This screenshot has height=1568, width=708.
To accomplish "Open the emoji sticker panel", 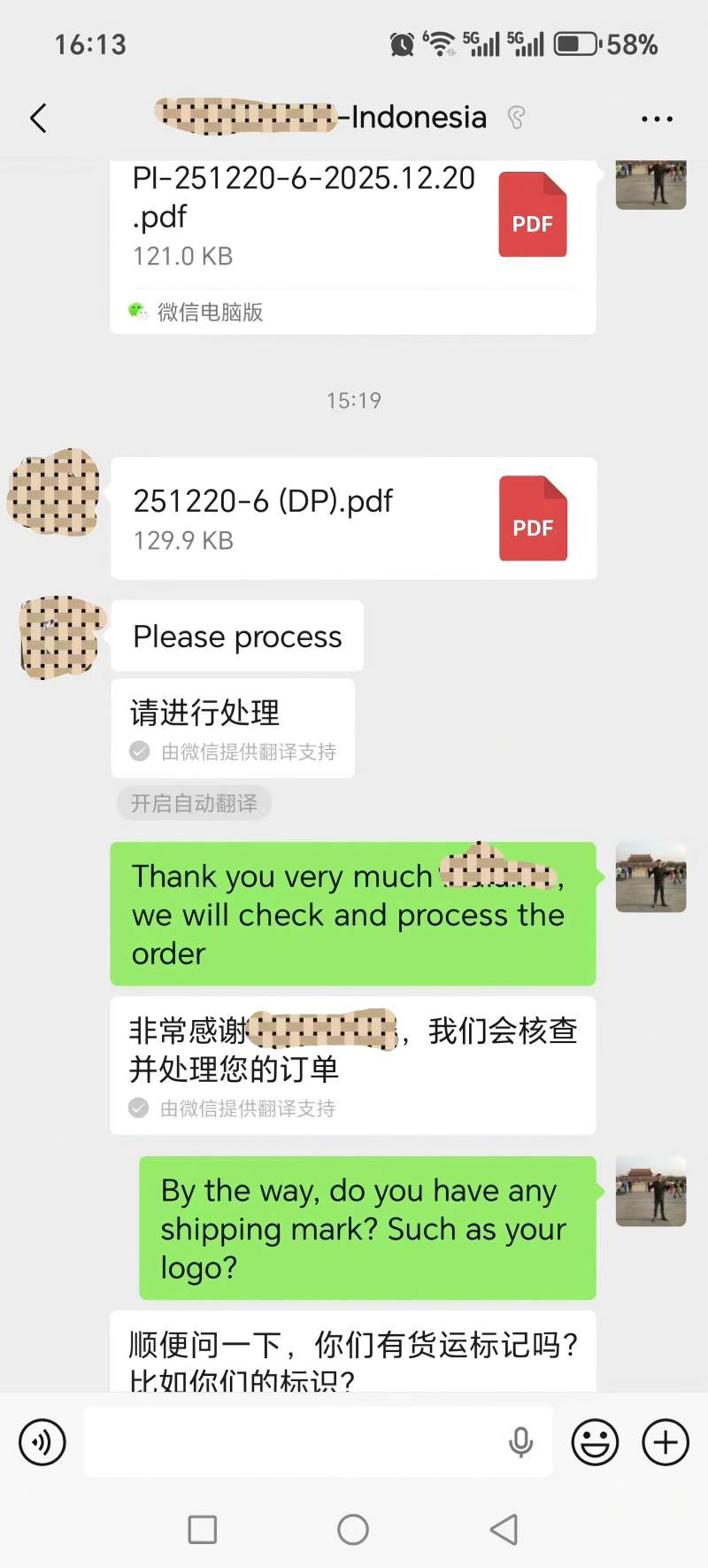I will 595,1442.
